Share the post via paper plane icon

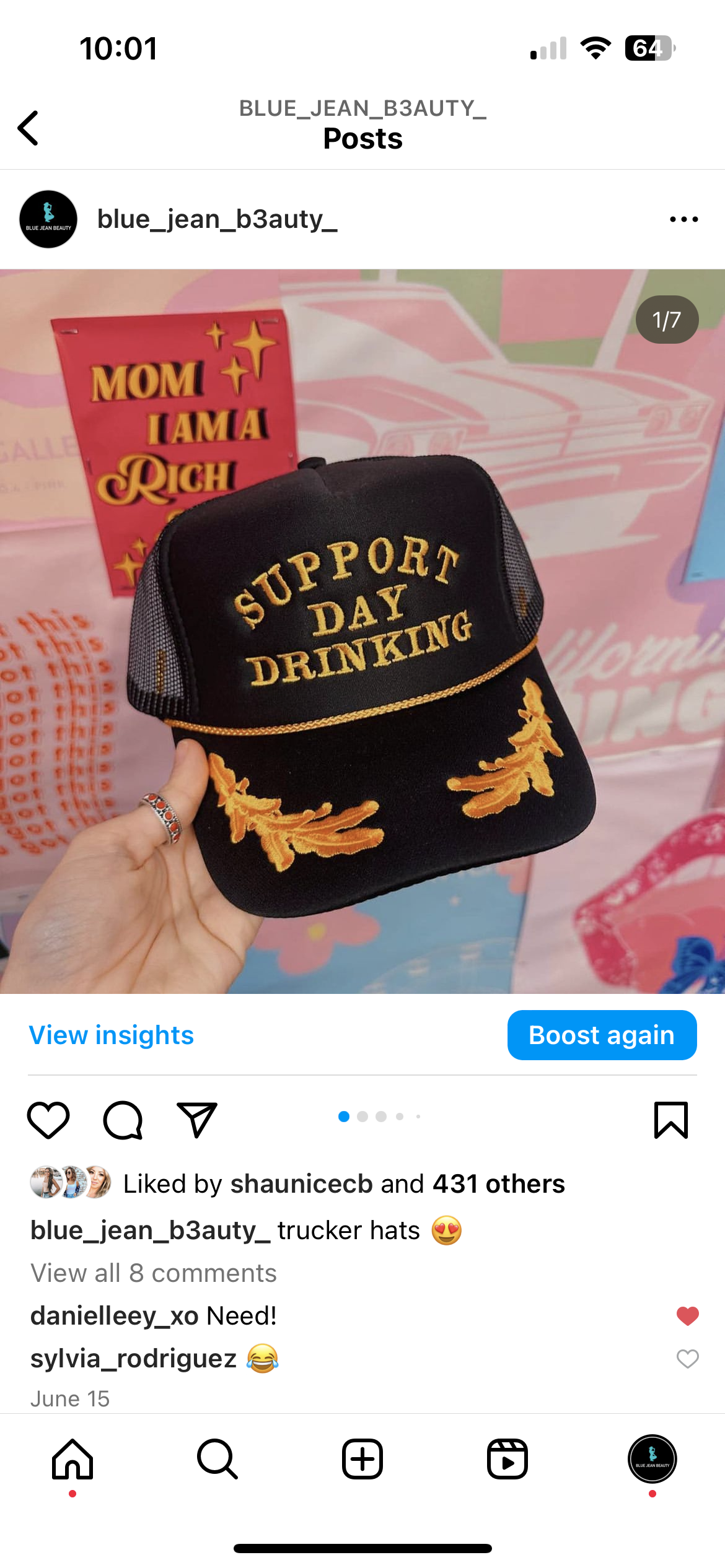tap(196, 1120)
